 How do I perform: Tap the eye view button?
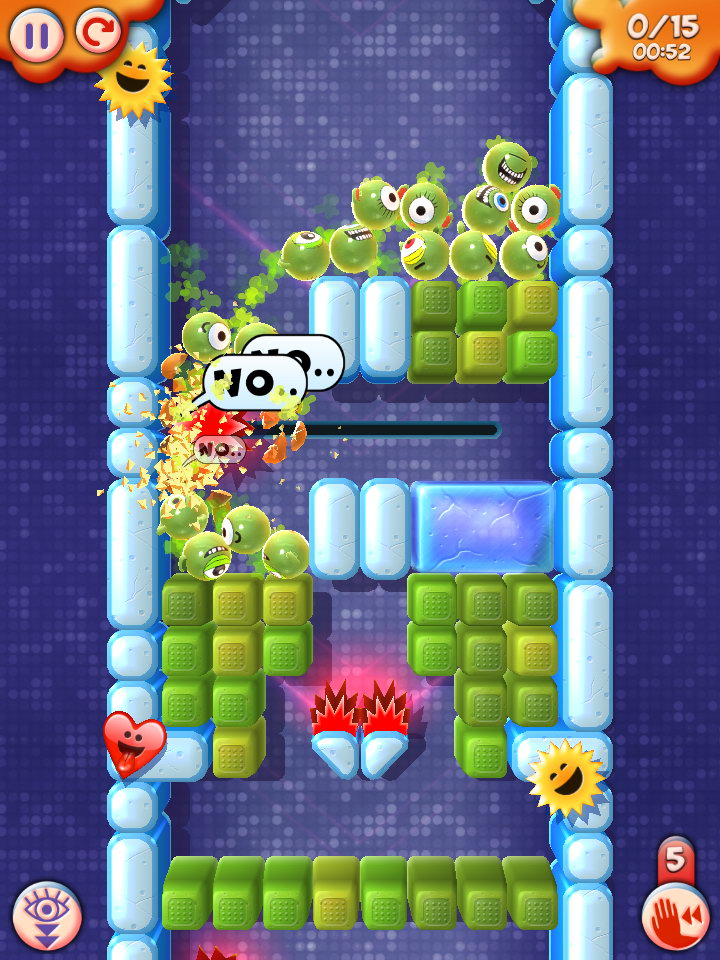(x=46, y=916)
